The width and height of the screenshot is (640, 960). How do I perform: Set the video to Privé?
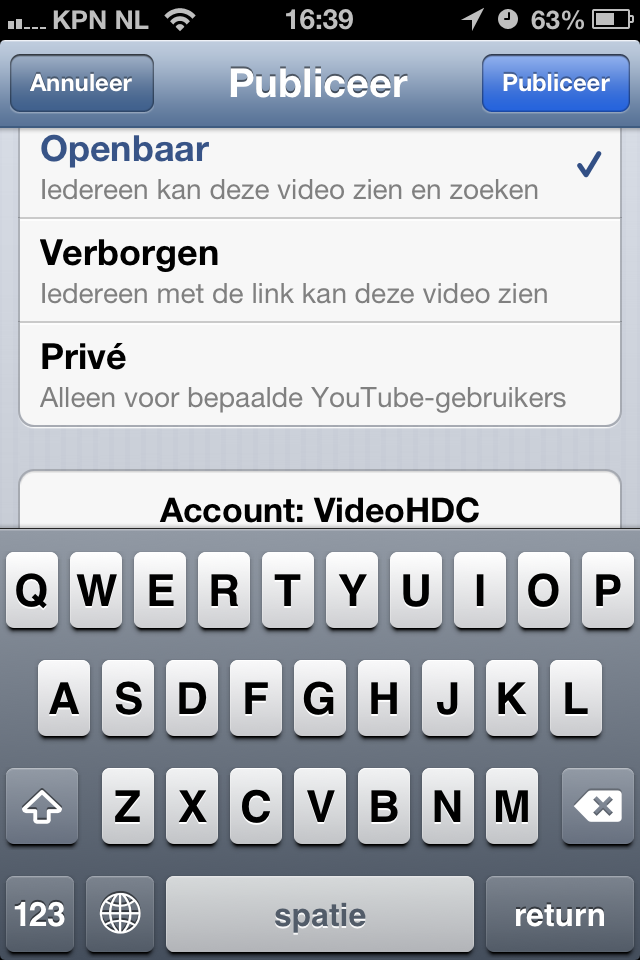[320, 374]
